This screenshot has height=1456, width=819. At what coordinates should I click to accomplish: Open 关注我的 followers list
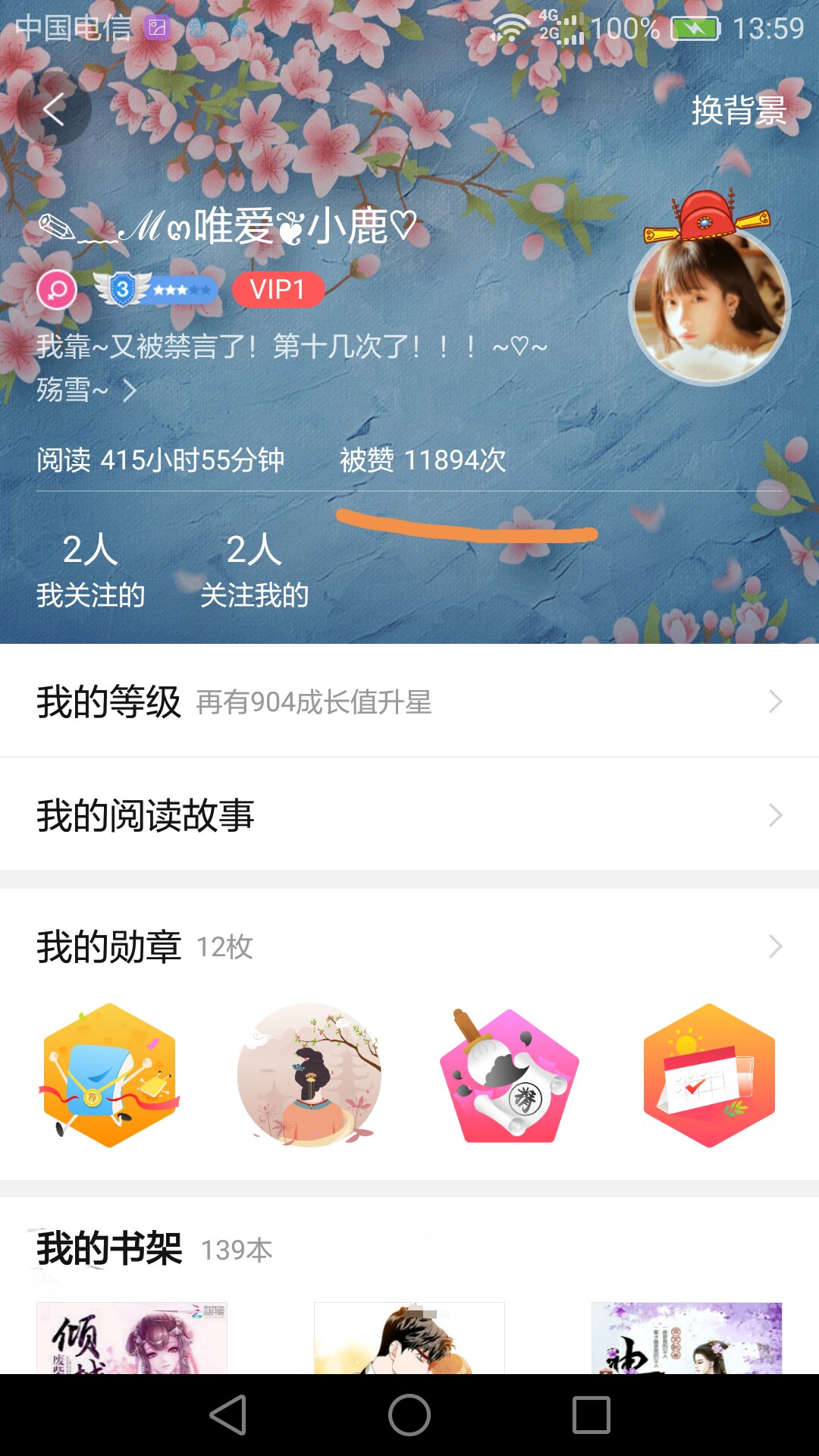[x=254, y=570]
